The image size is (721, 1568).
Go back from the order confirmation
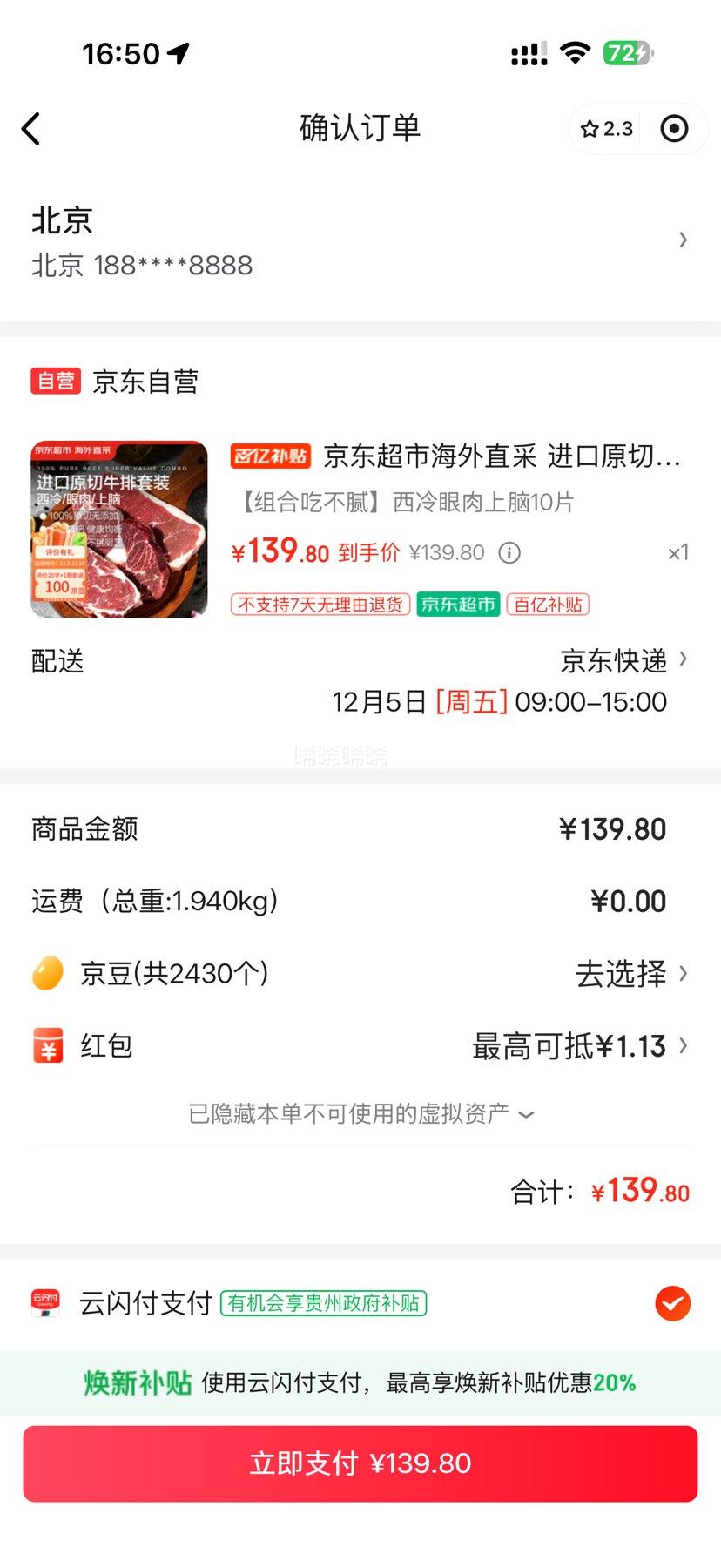pos(31,129)
